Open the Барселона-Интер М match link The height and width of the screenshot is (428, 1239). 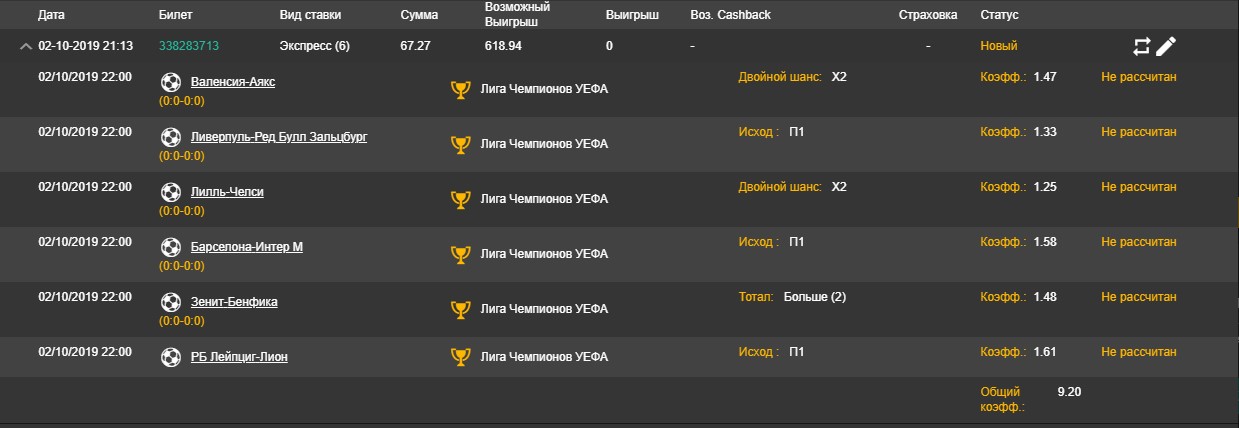click(x=246, y=247)
